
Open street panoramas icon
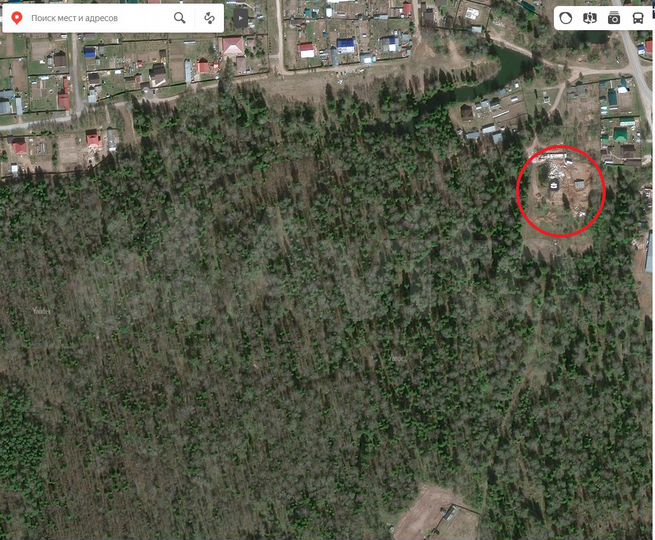pos(590,18)
